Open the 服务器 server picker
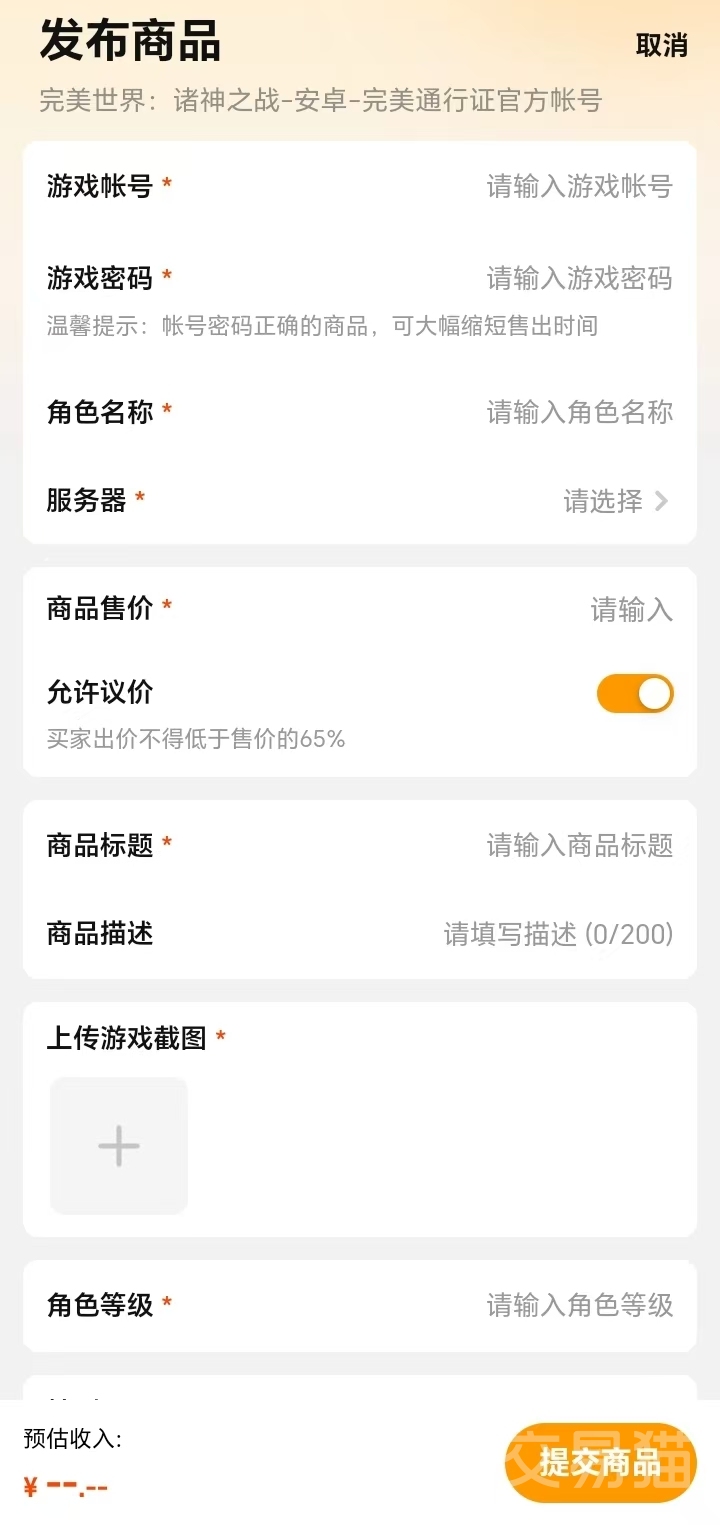 coord(614,501)
